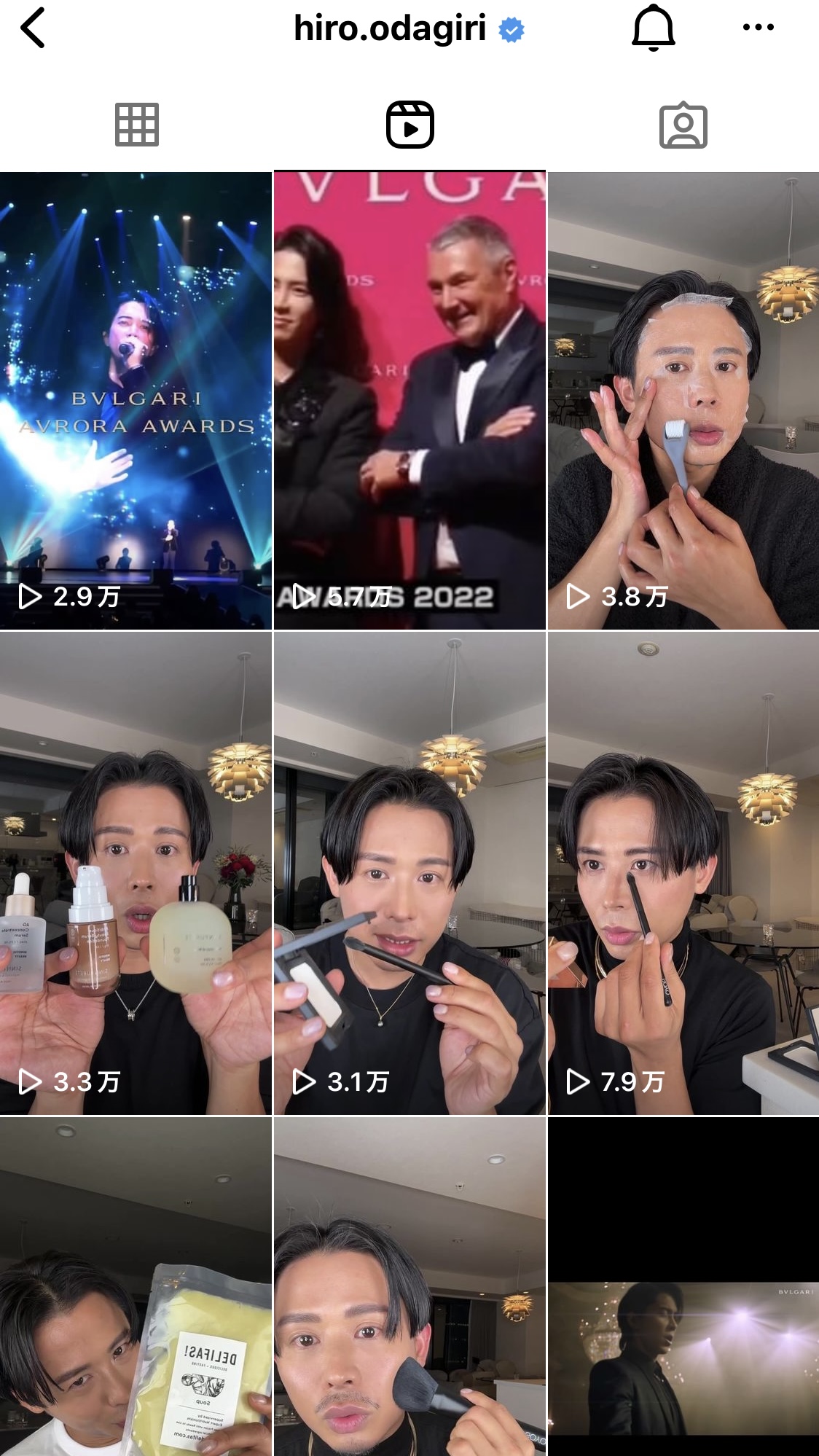Open the Delifas soup package reel
The height and width of the screenshot is (1456, 819).
[x=136, y=1287]
